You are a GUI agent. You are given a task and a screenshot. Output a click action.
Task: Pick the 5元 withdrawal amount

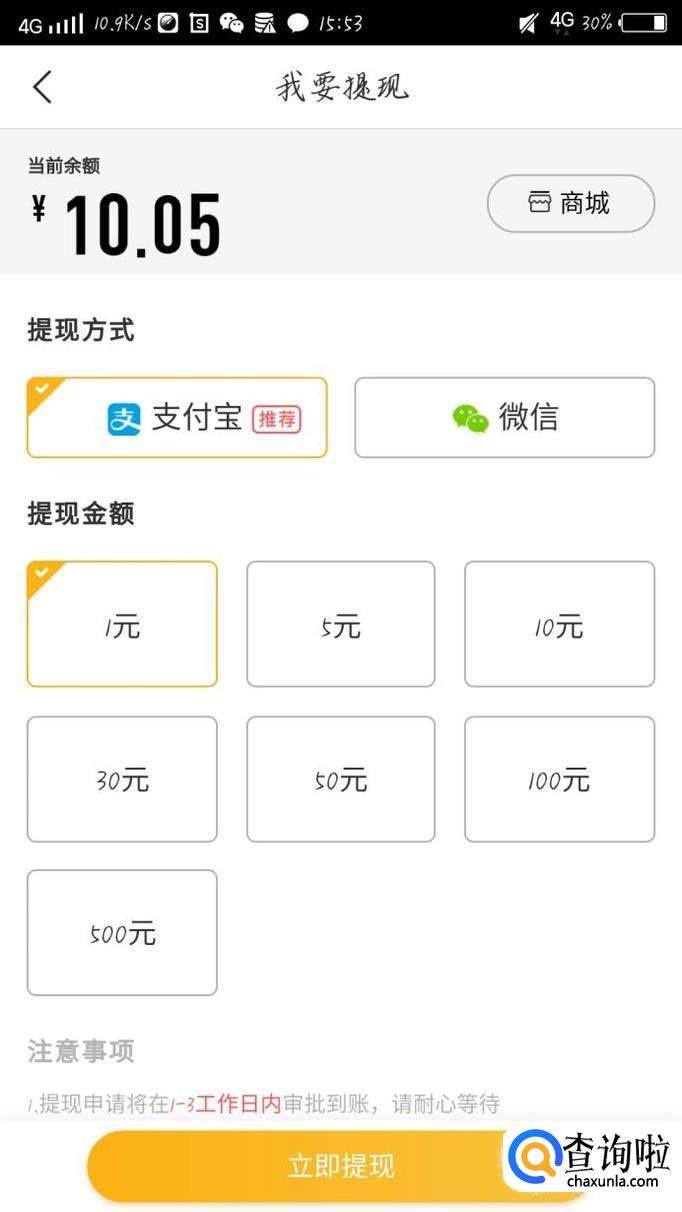tap(340, 625)
